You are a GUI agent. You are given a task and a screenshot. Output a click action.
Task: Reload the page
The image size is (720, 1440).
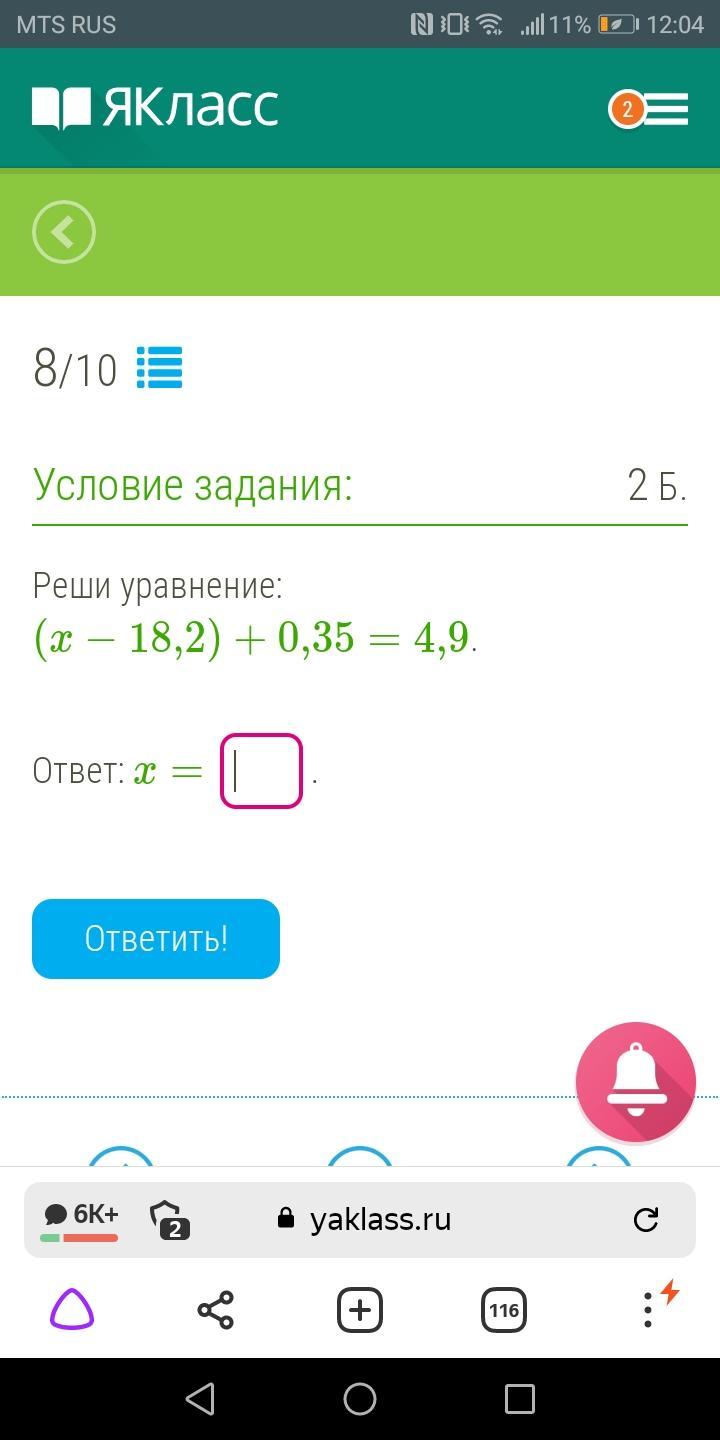[646, 1219]
